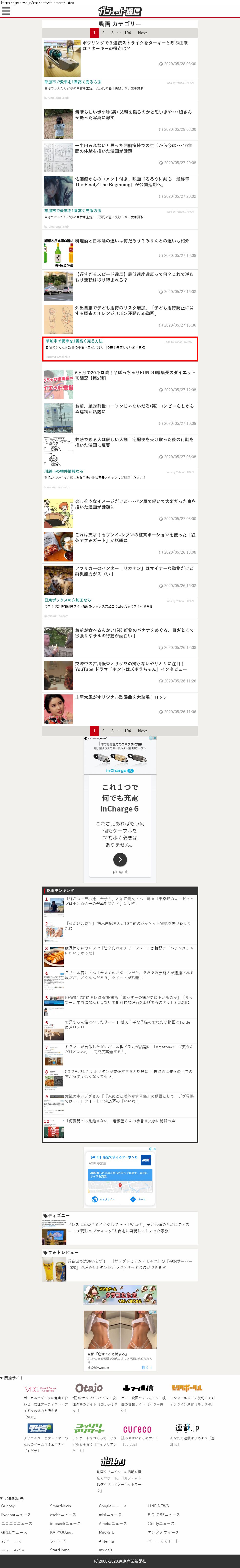Viewport: 240px width, 1568px height.
Task: Open the SmartNews distribution link
Action: [x=60, y=1506]
